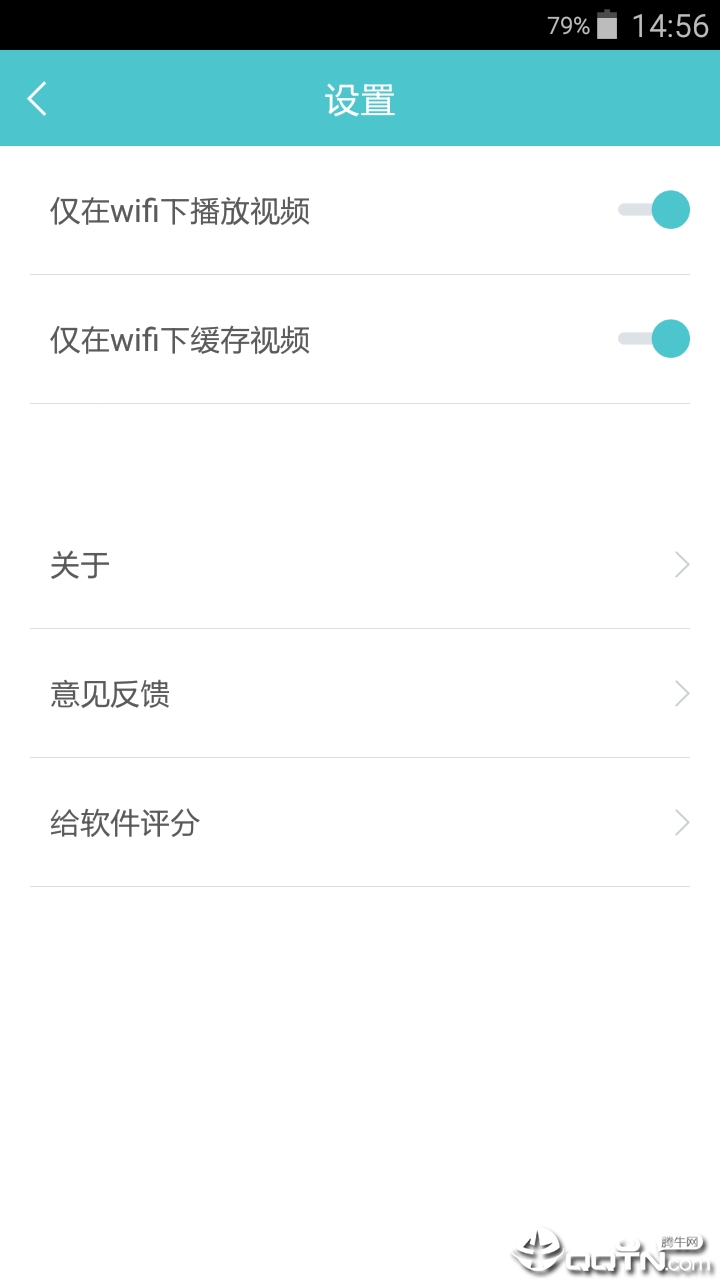This screenshot has width=720, height=1280.
Task: Toggle 仅在wifi下播放视频 switch
Action: click(654, 210)
